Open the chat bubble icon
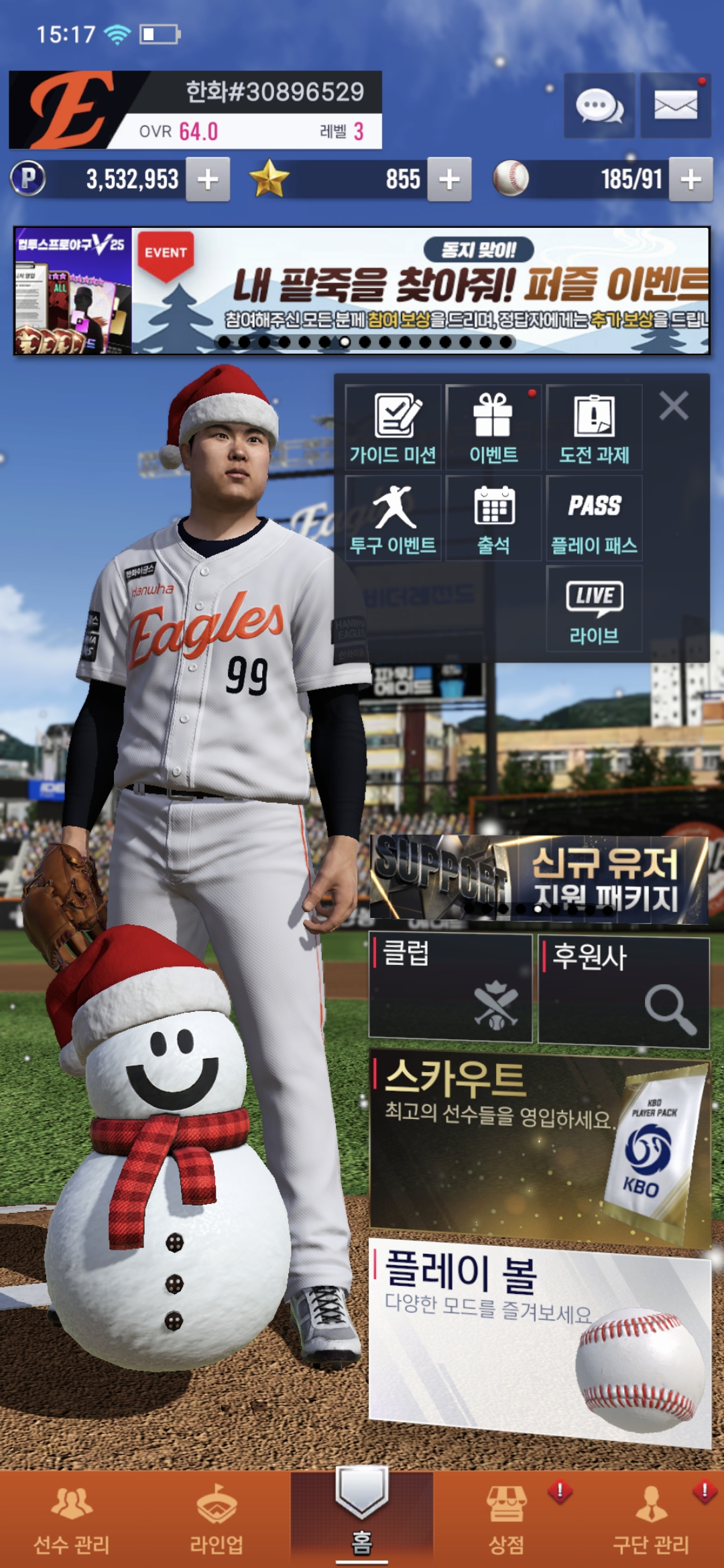 coord(599,106)
